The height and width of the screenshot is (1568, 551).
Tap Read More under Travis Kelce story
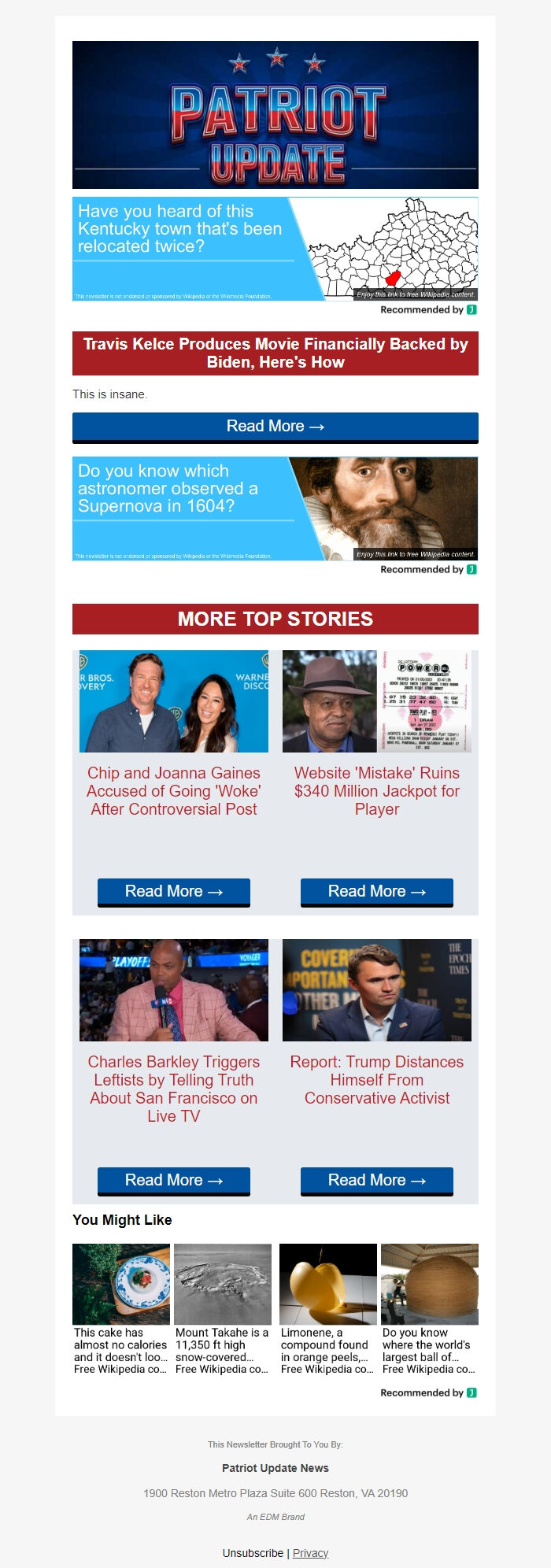coord(275,427)
